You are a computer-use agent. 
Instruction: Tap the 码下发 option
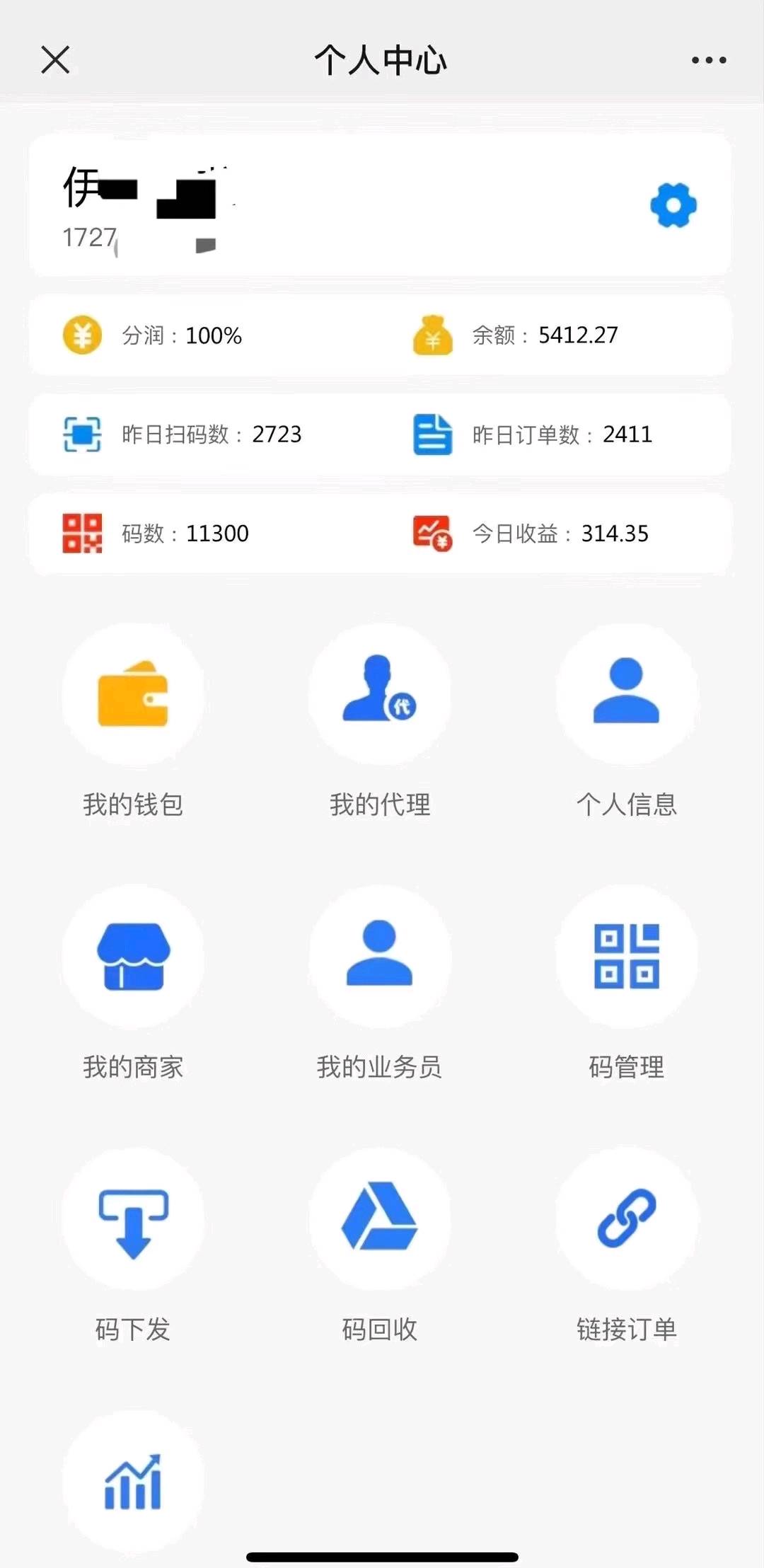point(133,1219)
